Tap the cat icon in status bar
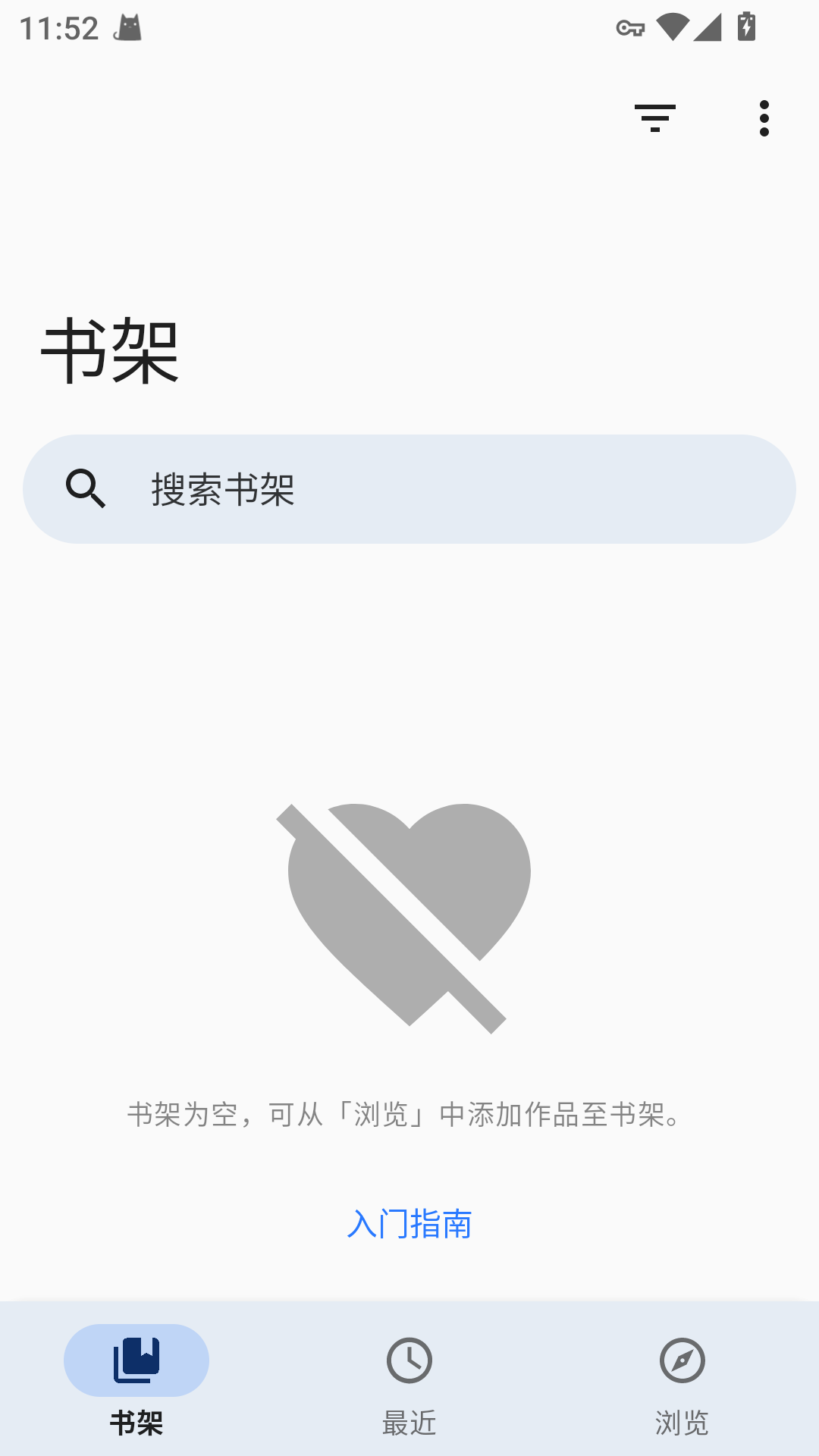Screen dimensions: 819x1456 point(129,27)
